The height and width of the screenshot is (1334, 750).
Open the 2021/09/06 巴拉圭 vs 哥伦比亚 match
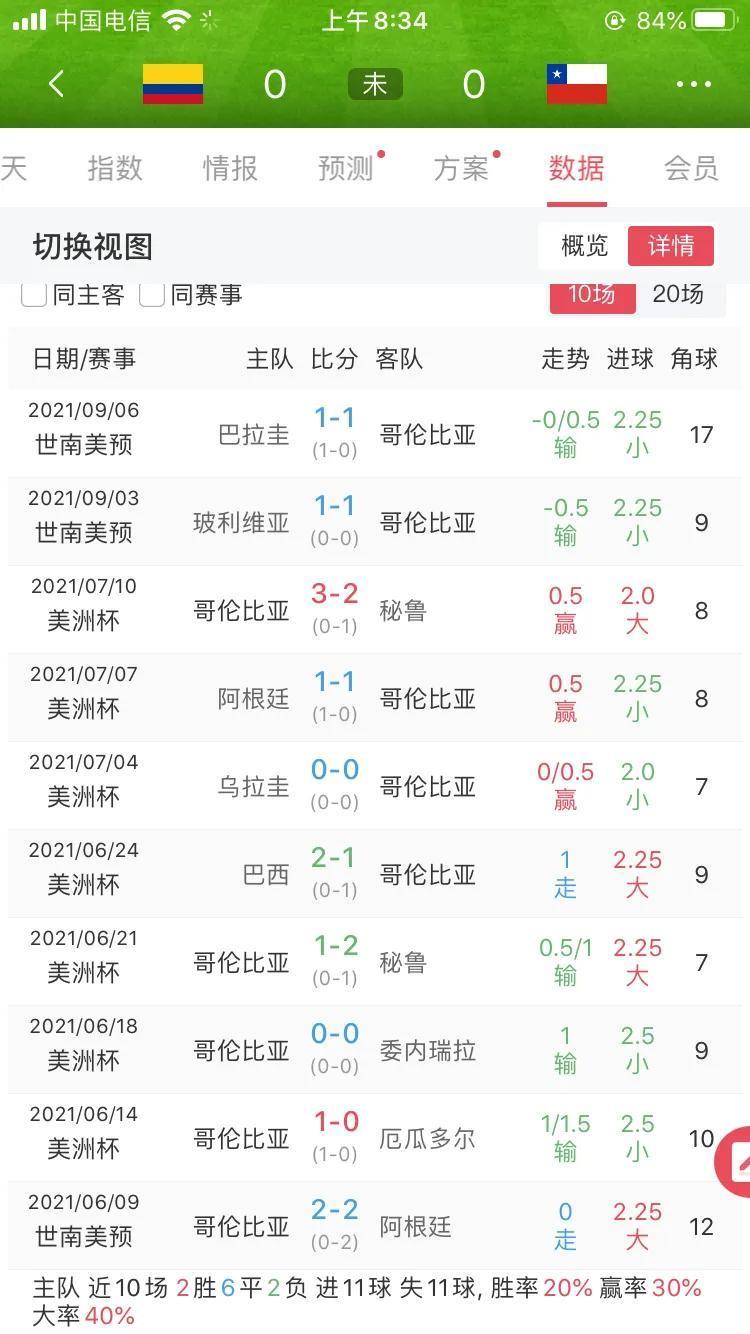[x=377, y=434]
